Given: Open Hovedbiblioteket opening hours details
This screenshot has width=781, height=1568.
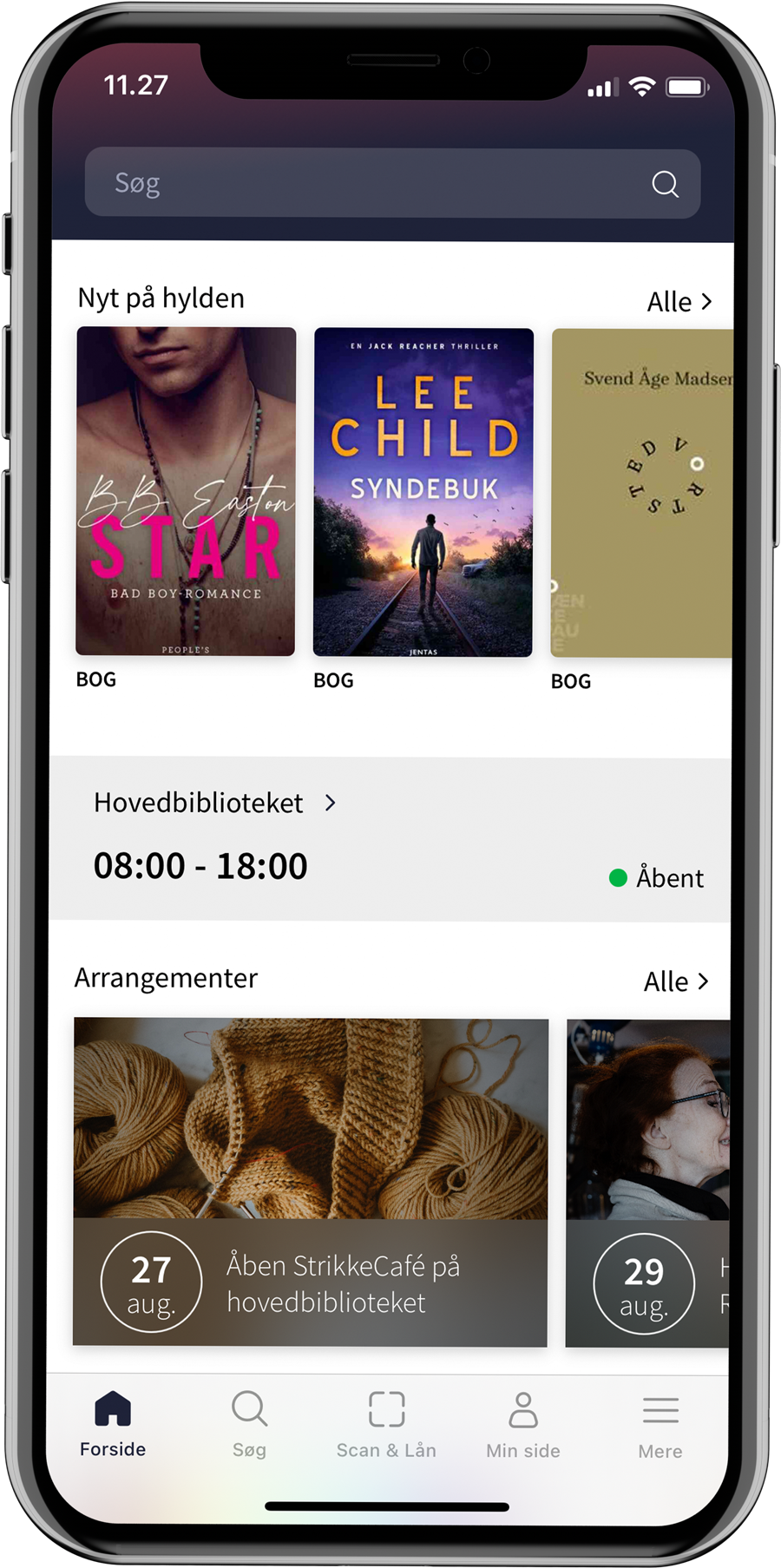Looking at the screenshot, I should point(214,803).
